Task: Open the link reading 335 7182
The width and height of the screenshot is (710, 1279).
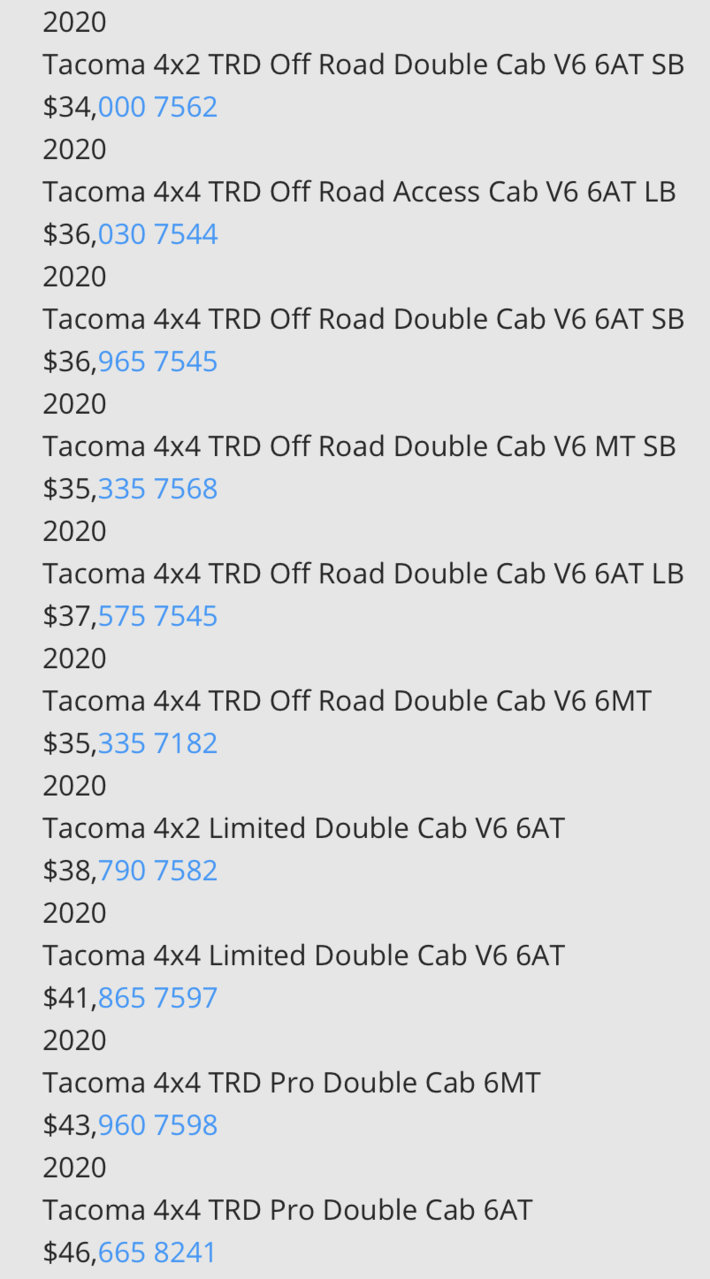Action: click(x=158, y=743)
